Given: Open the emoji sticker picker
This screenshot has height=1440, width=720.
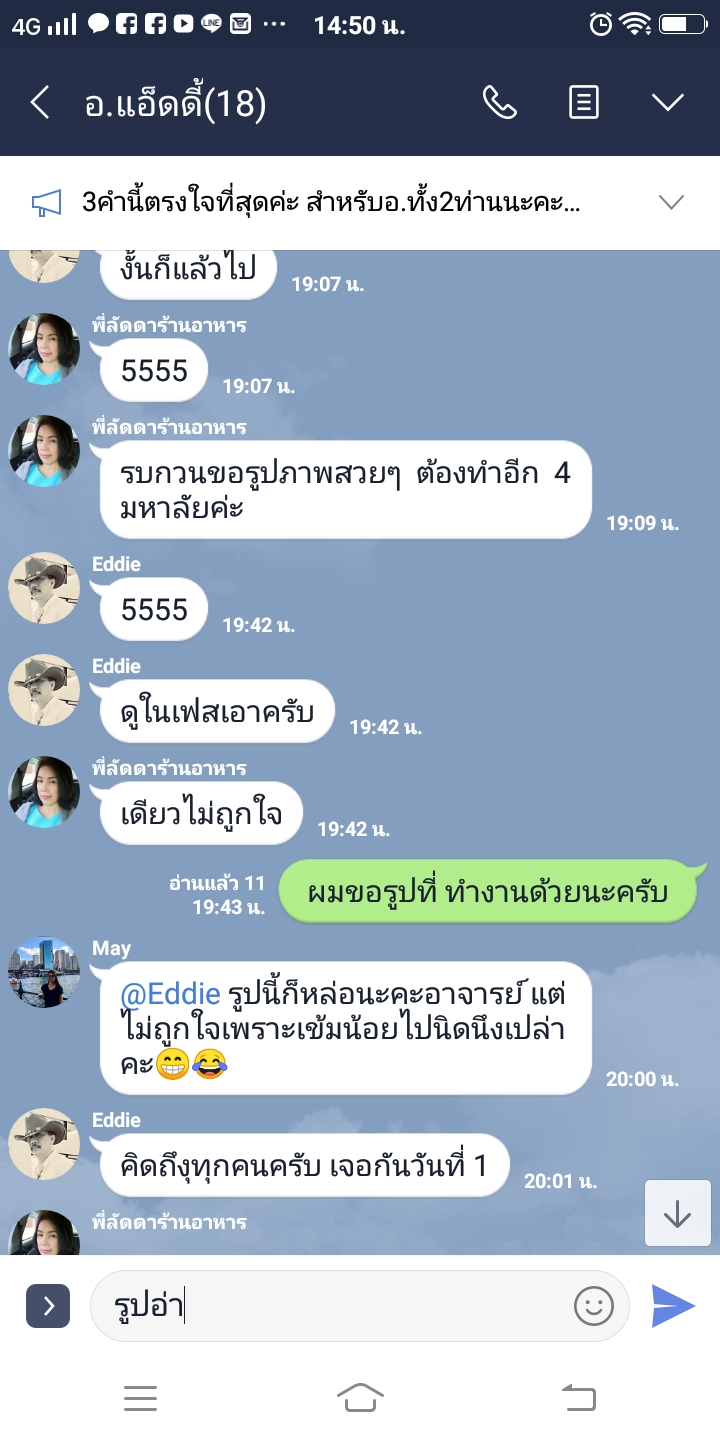Looking at the screenshot, I should 593,1305.
